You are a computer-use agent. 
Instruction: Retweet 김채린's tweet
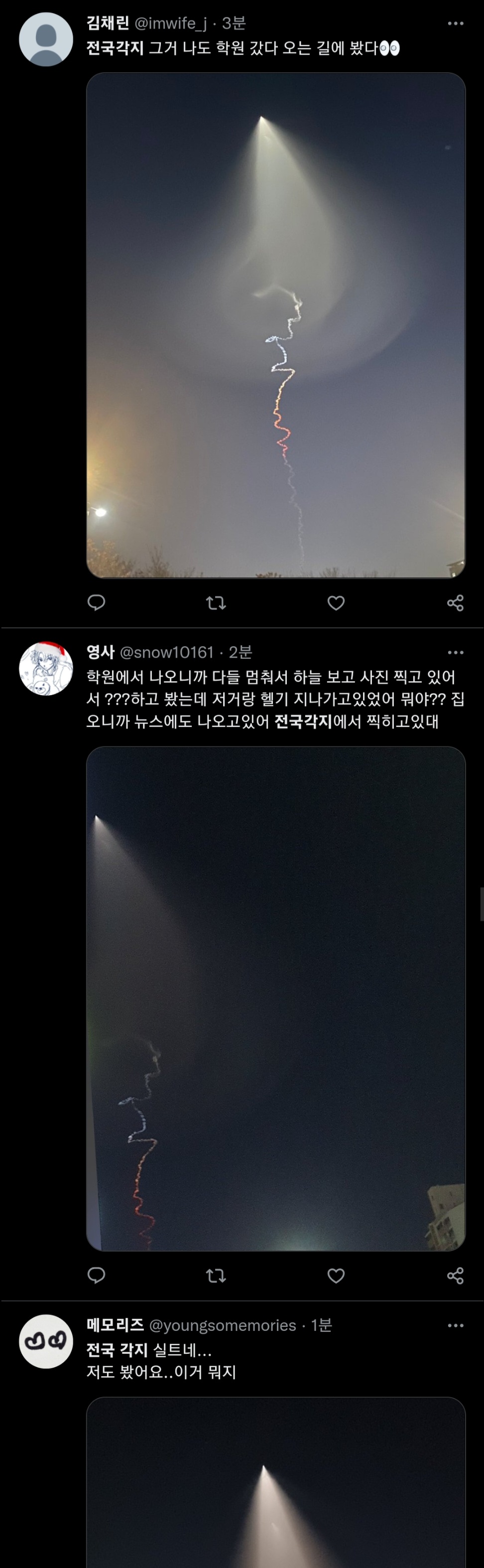[x=216, y=602]
